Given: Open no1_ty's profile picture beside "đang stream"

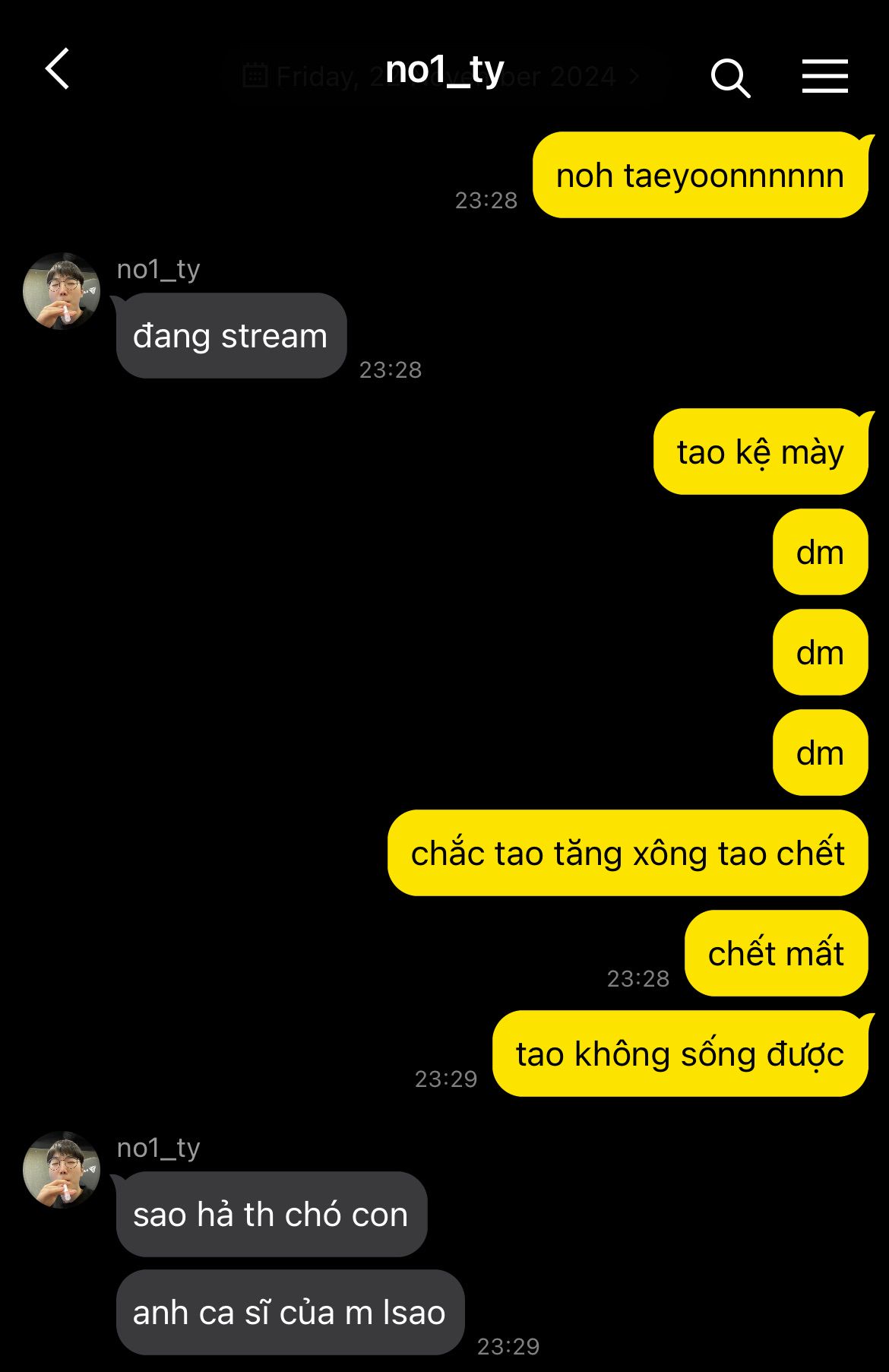Looking at the screenshot, I should [x=62, y=291].
